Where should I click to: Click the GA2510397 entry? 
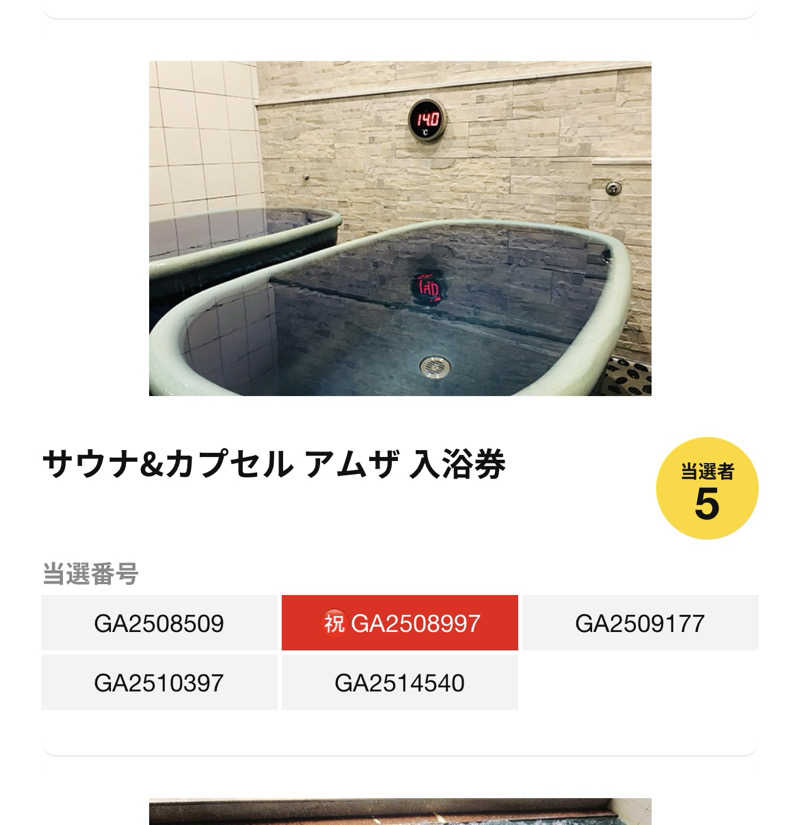tap(160, 683)
